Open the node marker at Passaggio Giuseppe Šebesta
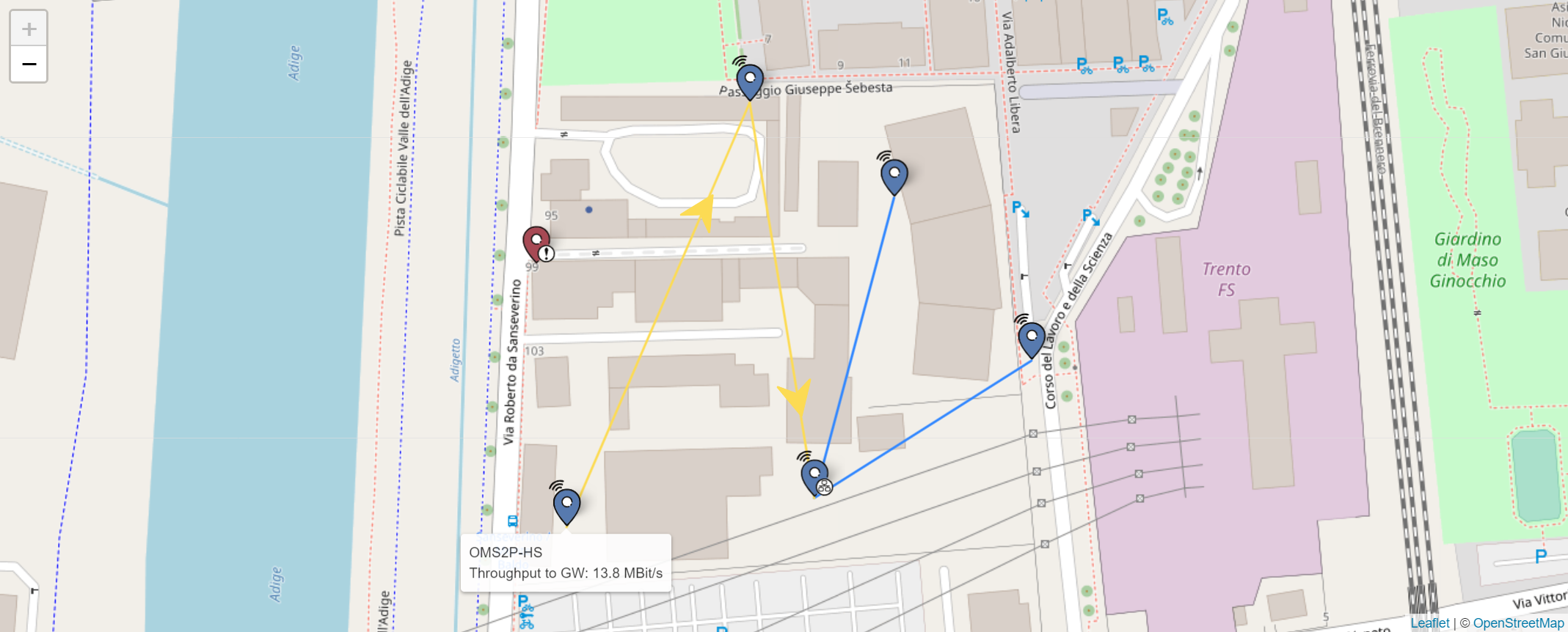1568x632 pixels. [750, 80]
